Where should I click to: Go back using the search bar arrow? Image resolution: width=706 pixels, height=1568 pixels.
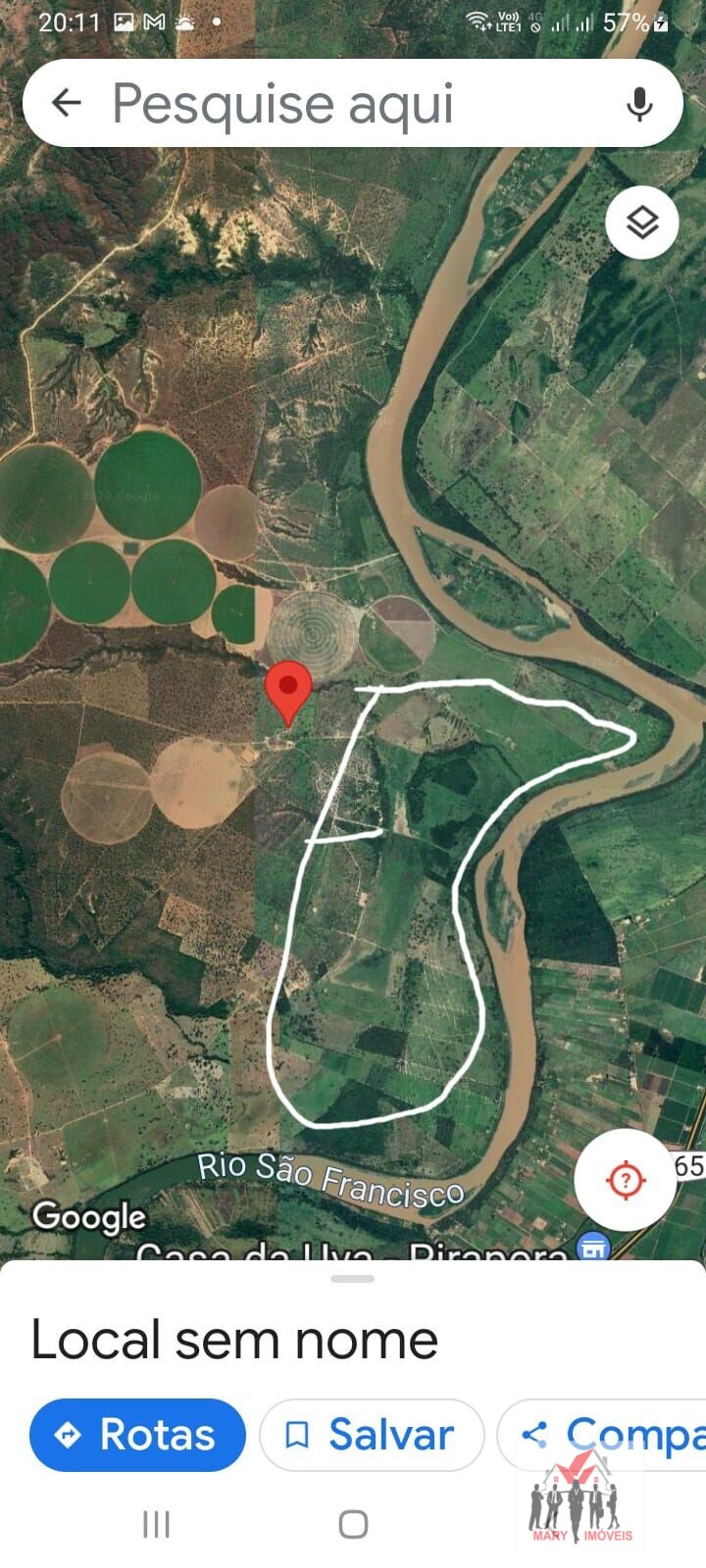click(66, 103)
